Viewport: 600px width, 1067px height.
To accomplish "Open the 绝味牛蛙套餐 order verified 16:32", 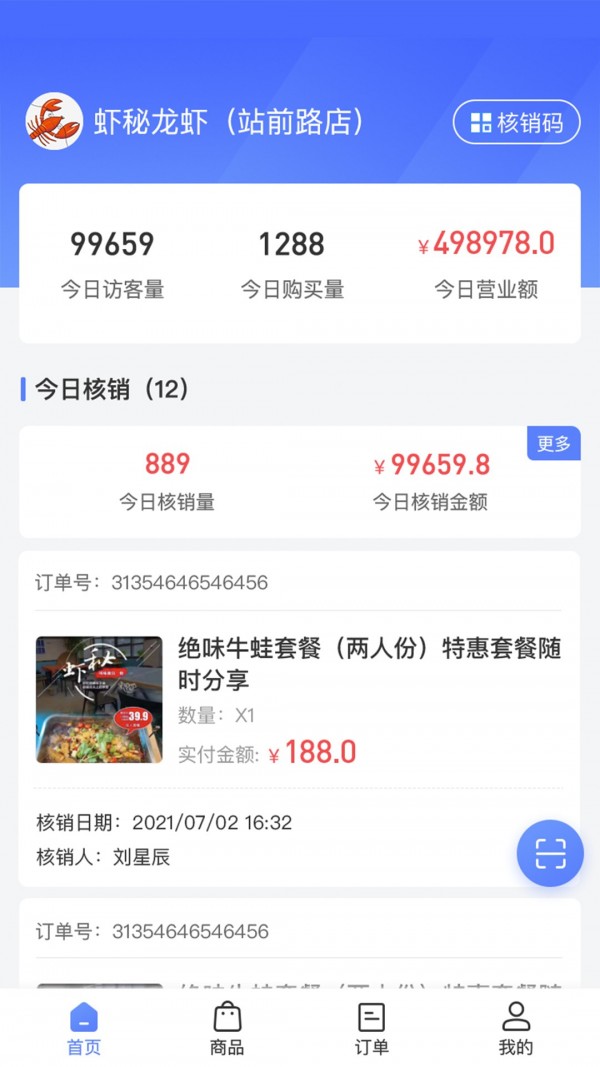I will pos(300,700).
